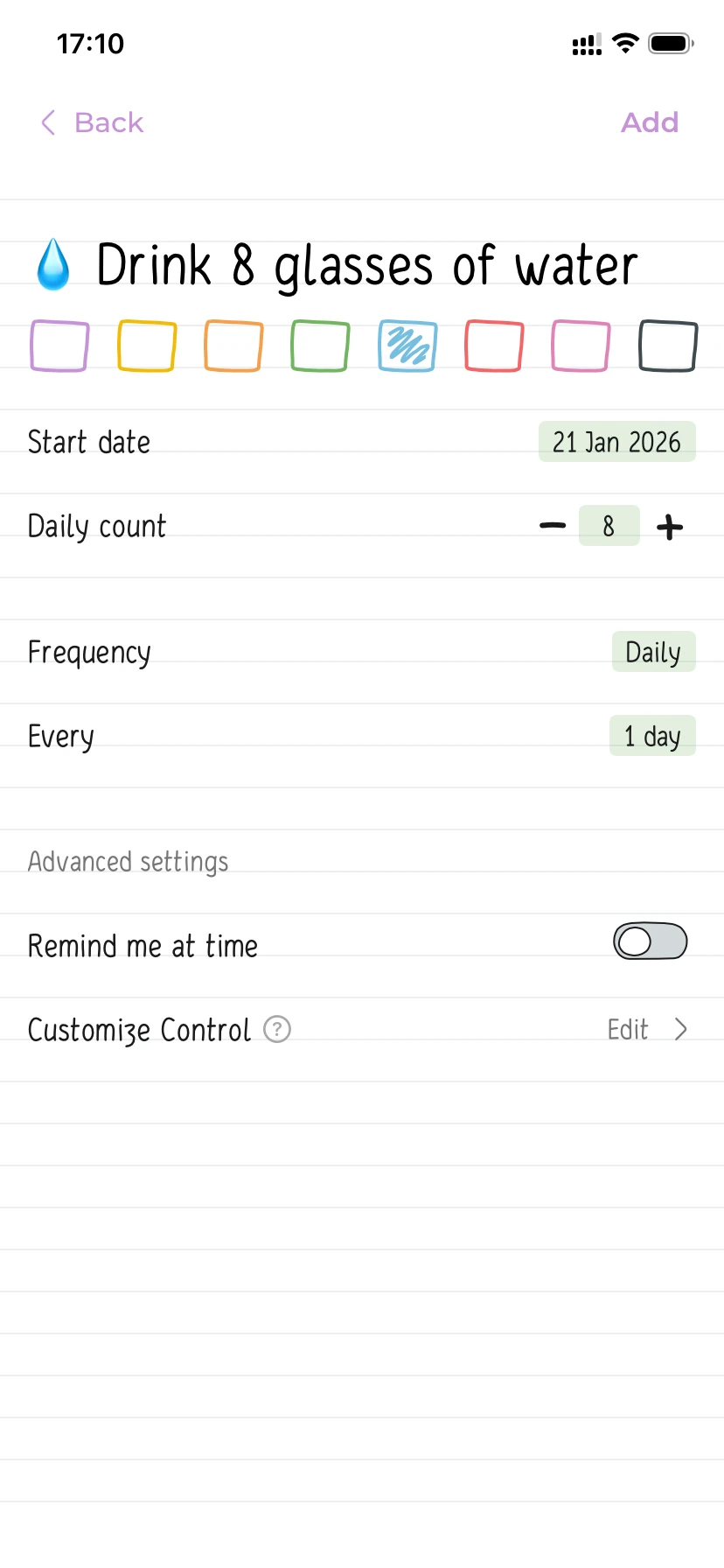The width and height of the screenshot is (724, 1568).
Task: Click the water drop habit emoji
Action: click(53, 263)
